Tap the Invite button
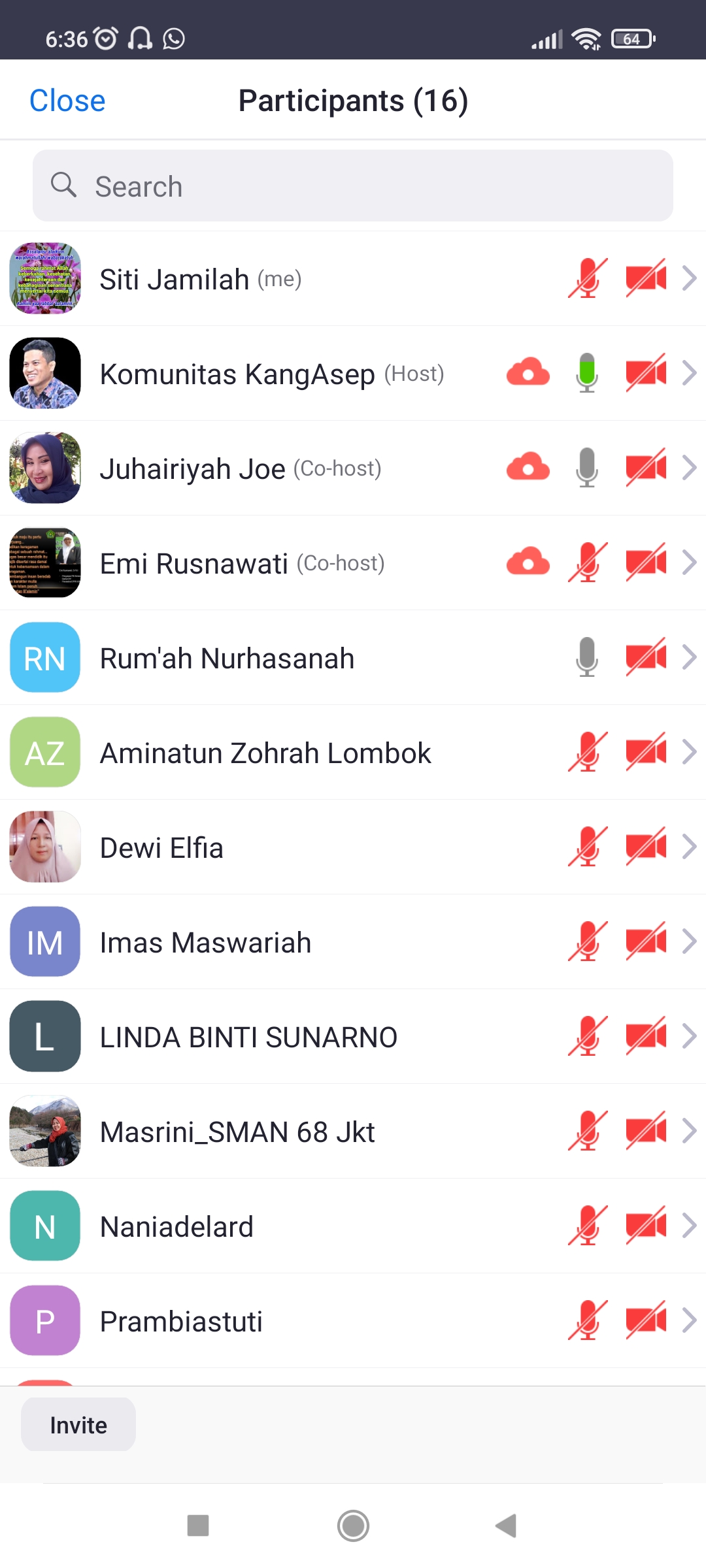This screenshot has height=1568, width=706. (78, 1425)
